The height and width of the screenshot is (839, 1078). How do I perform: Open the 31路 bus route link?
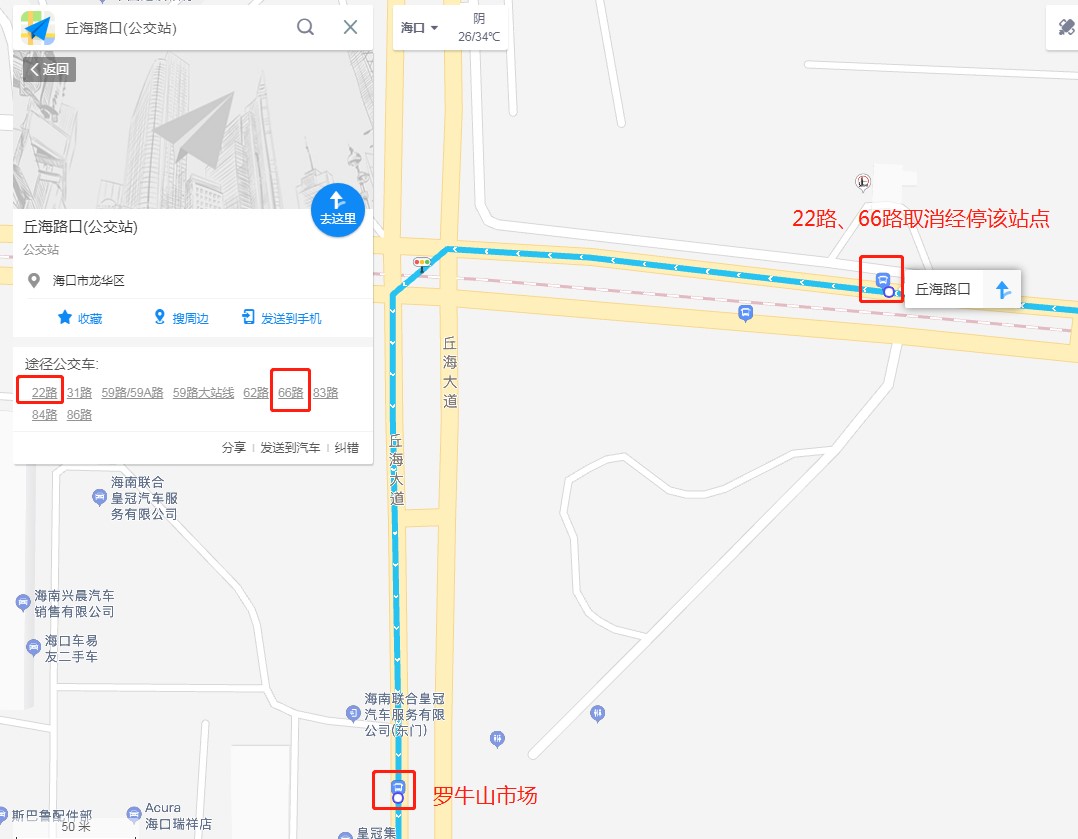[x=79, y=393]
